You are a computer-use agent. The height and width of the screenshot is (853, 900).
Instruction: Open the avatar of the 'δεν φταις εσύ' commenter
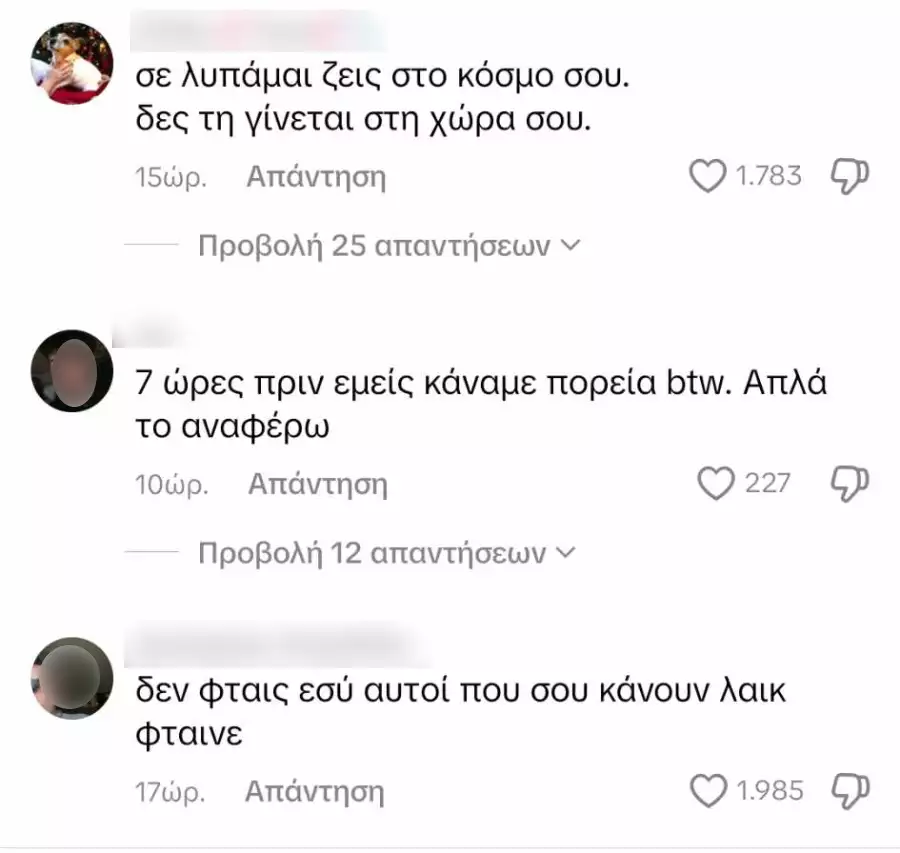(72, 678)
